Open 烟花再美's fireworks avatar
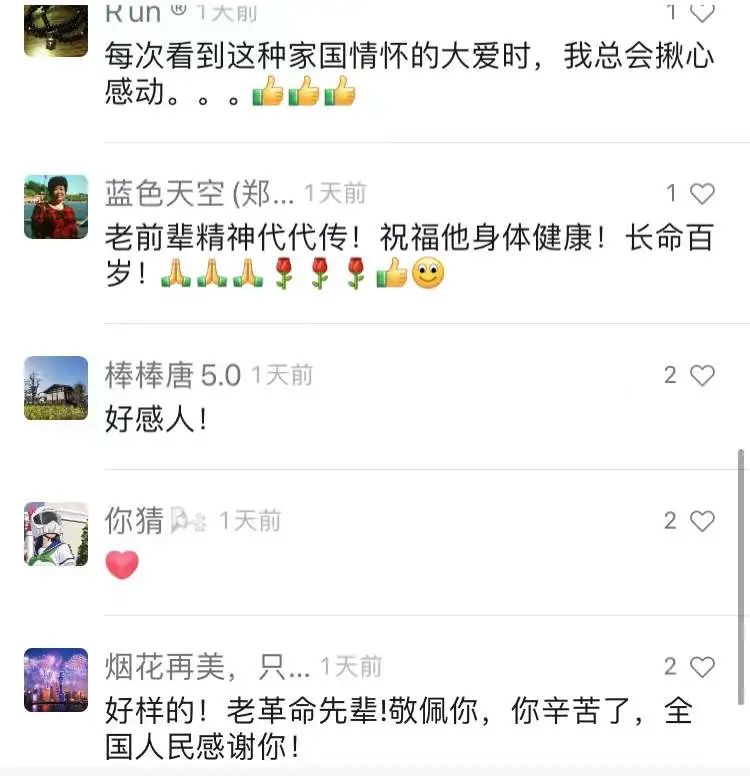 [x=56, y=680]
